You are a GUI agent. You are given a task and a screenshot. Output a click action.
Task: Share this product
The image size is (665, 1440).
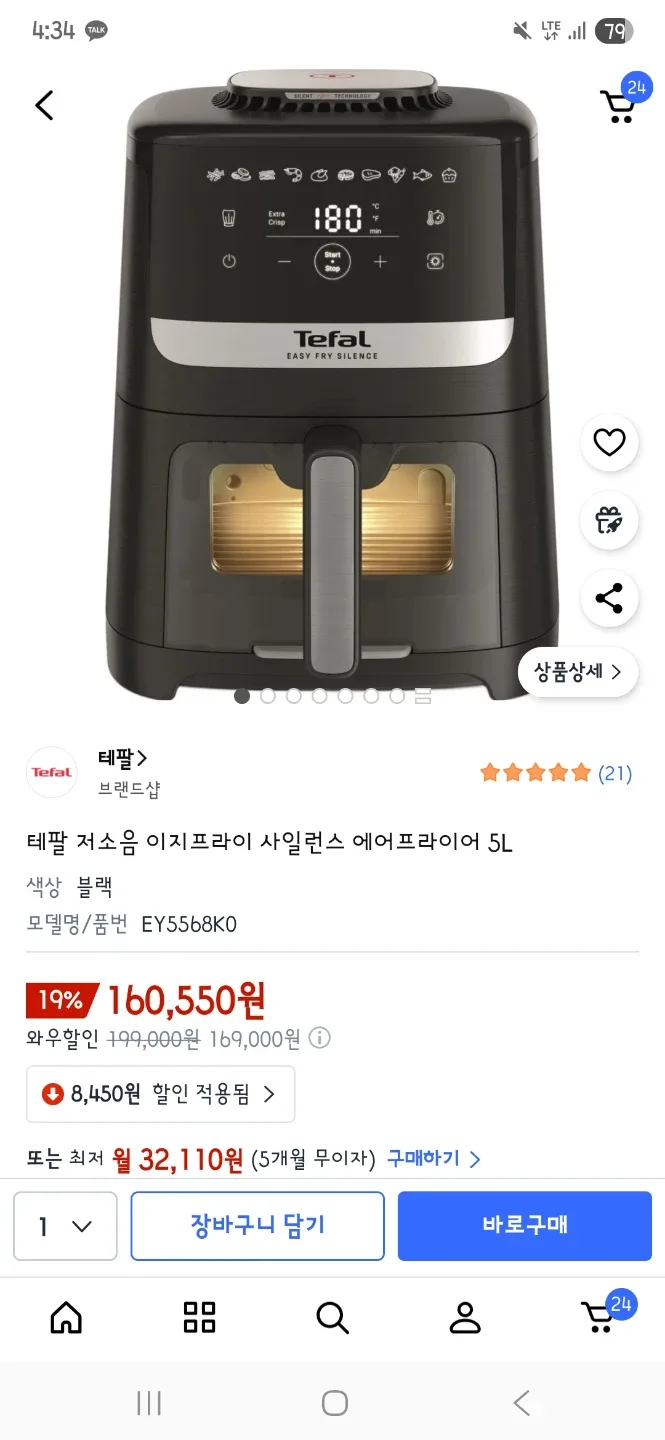(609, 599)
